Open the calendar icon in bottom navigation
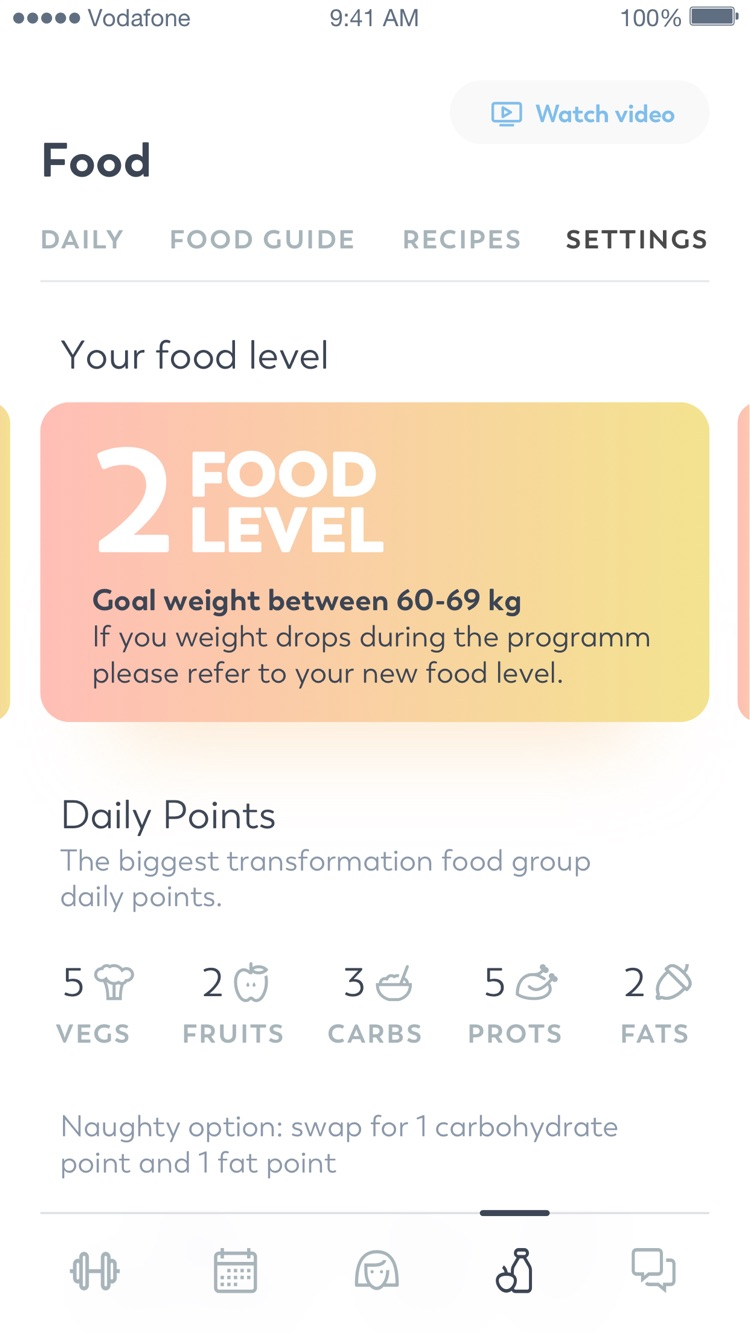The width and height of the screenshot is (750, 1334). pyautogui.click(x=236, y=1270)
